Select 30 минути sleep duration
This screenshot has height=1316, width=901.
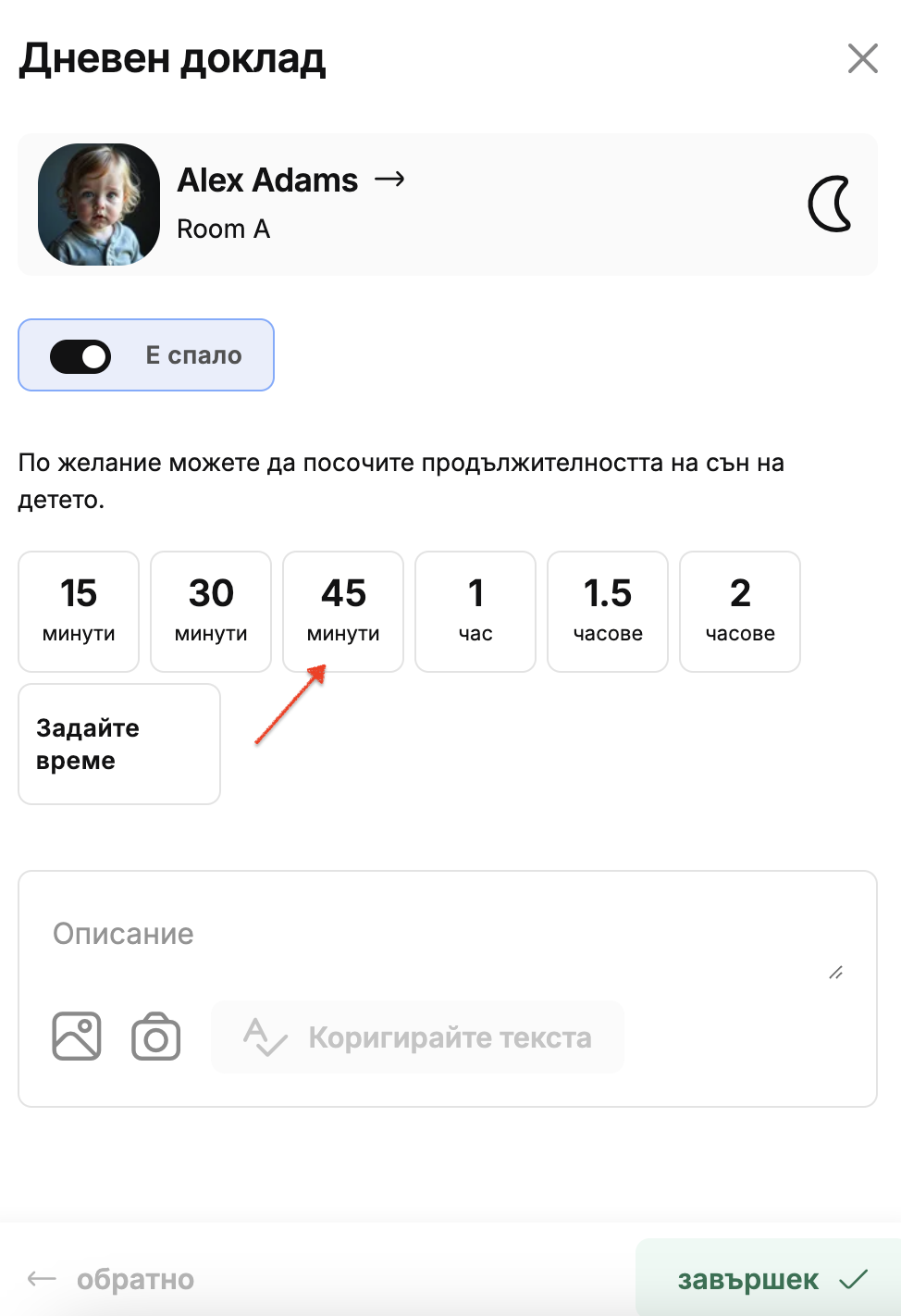point(211,611)
